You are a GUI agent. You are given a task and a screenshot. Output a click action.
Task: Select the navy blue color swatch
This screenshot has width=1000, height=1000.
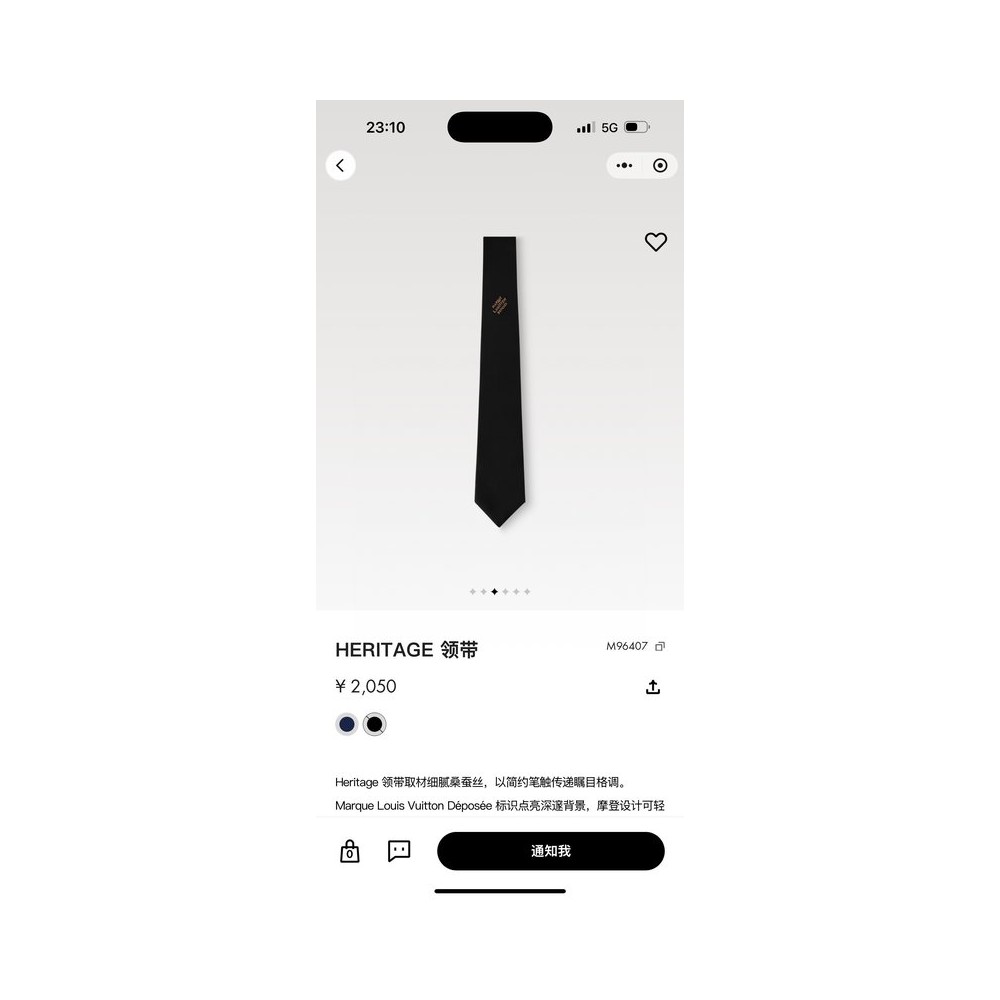[347, 724]
